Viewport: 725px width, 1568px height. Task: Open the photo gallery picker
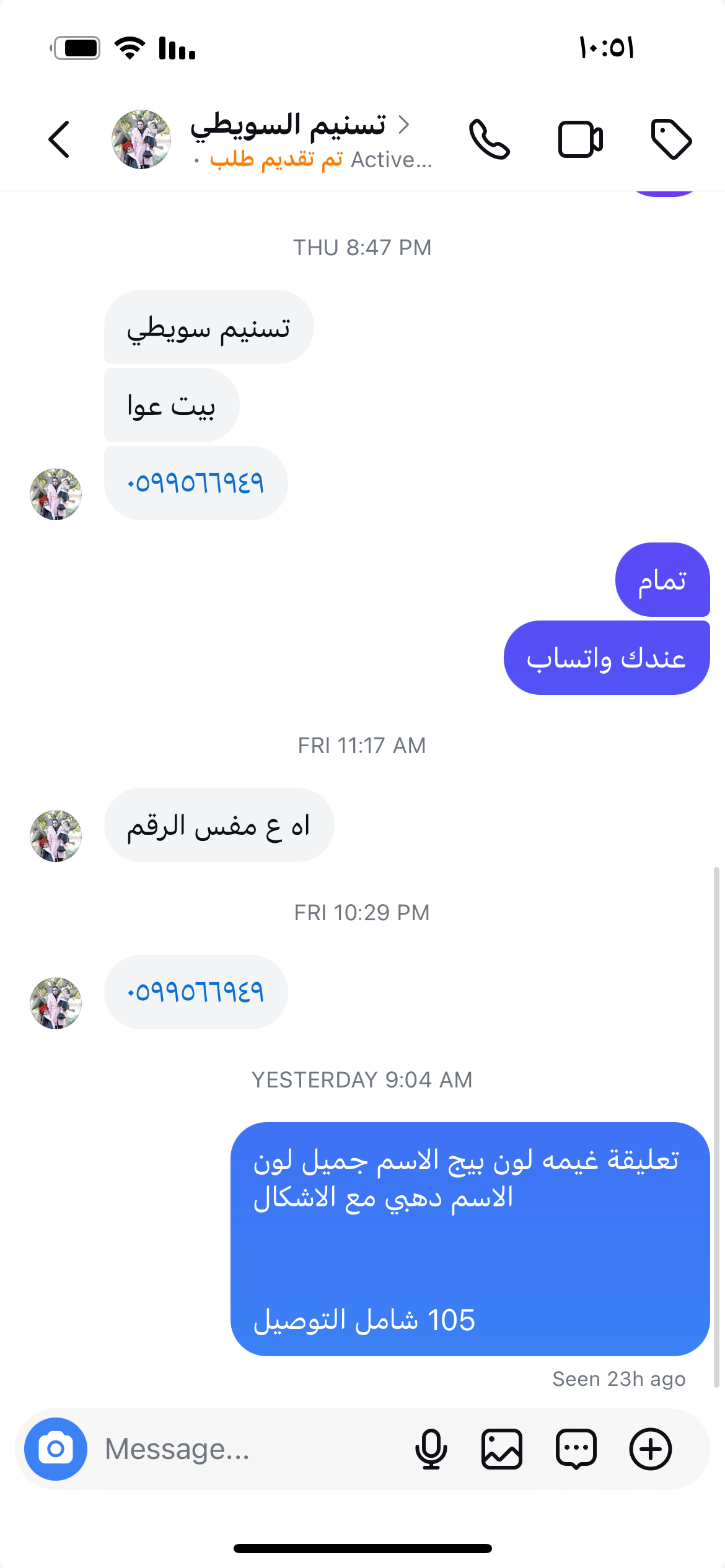point(502,1449)
